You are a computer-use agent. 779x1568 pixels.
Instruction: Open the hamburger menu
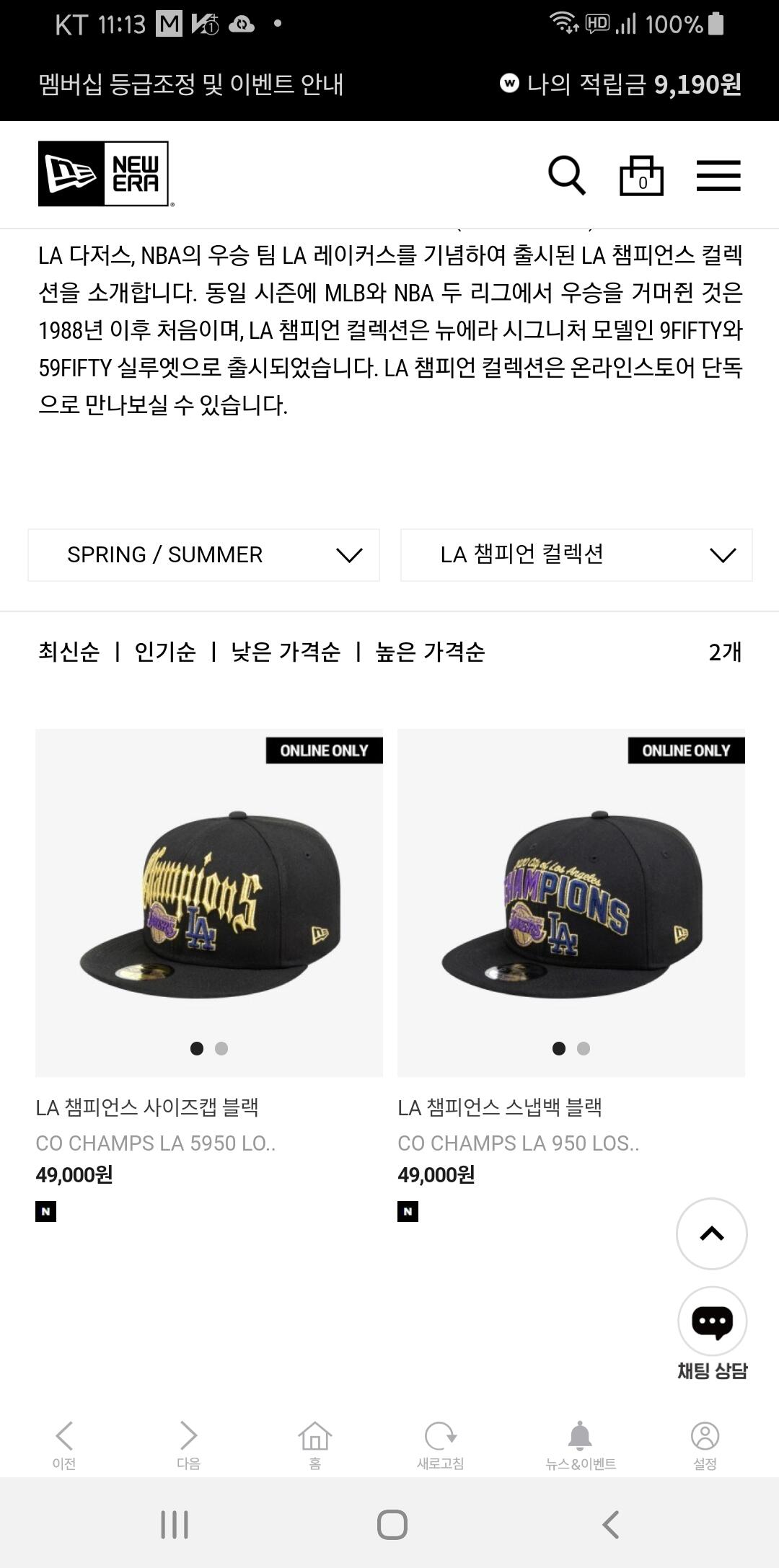718,175
